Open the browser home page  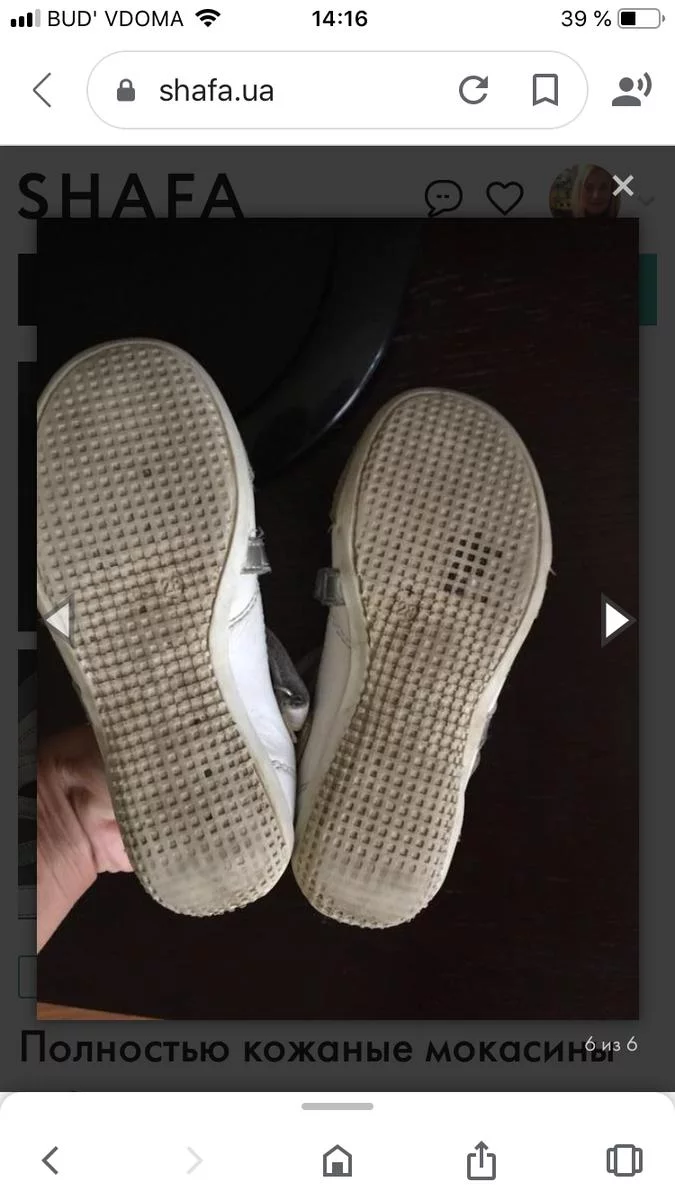point(338,1160)
